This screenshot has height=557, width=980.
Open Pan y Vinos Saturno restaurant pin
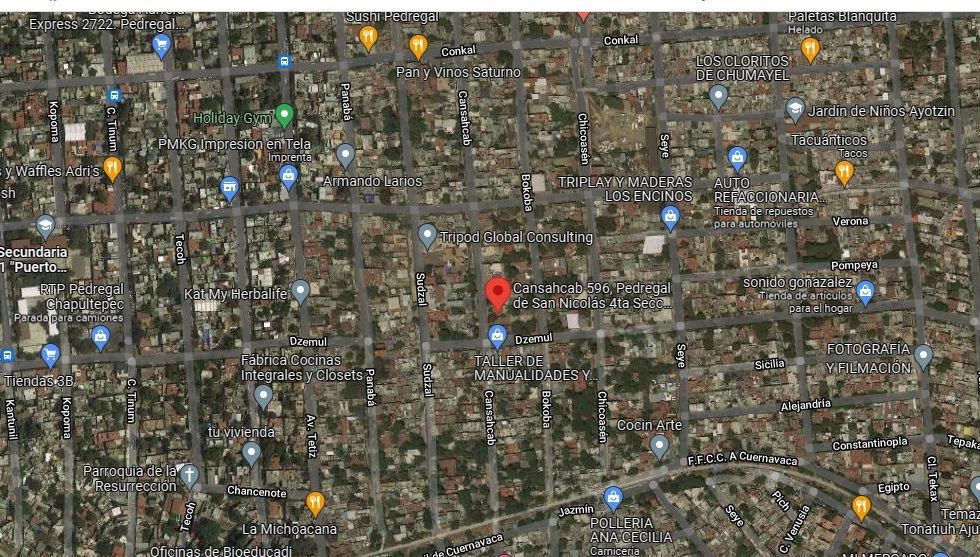[x=418, y=47]
